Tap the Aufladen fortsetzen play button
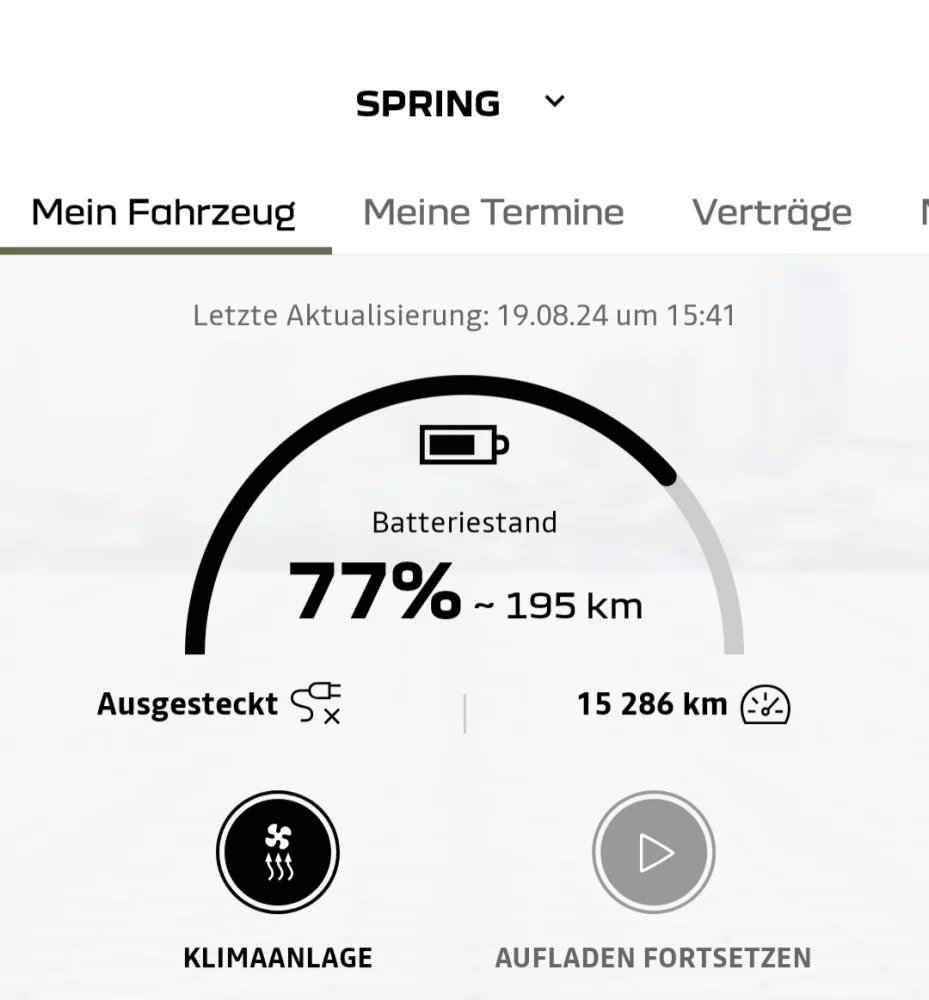The image size is (929, 1000). [653, 853]
